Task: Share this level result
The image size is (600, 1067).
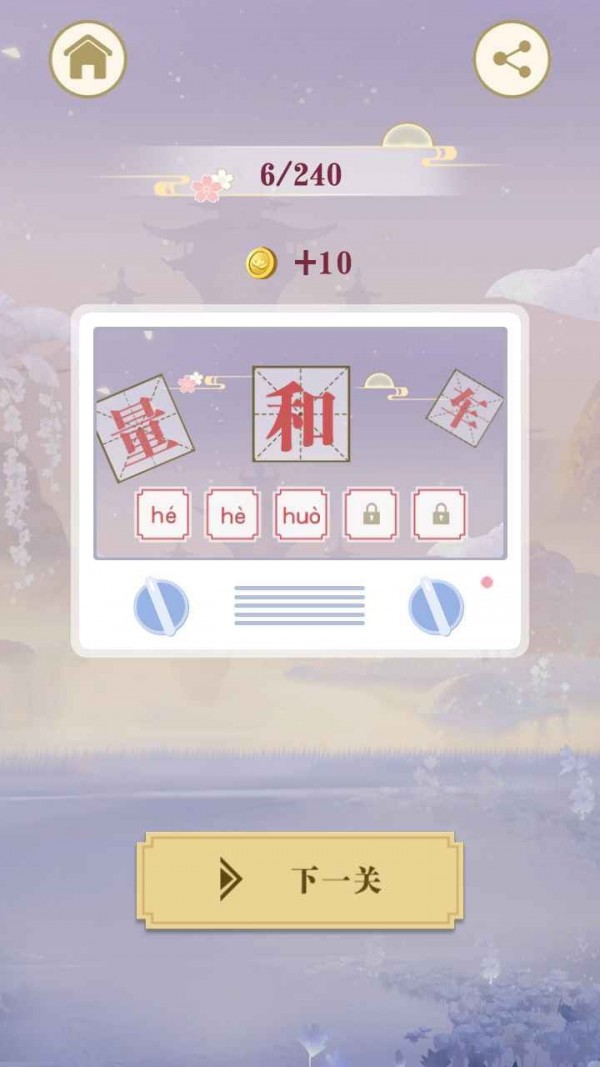Action: 511,59
